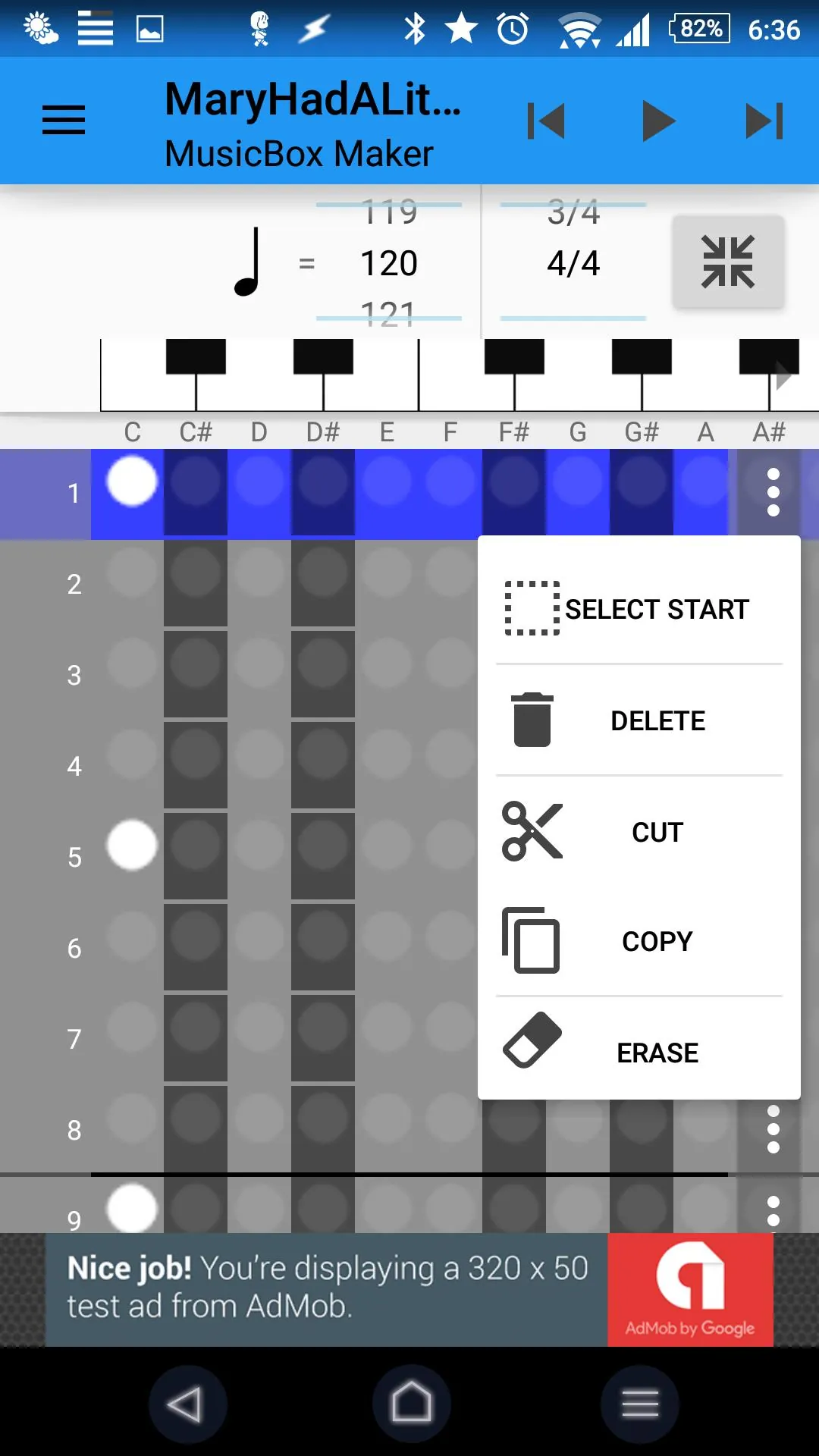Skip to the beginning of the song
Viewport: 819px width, 1456px height.
click(546, 121)
